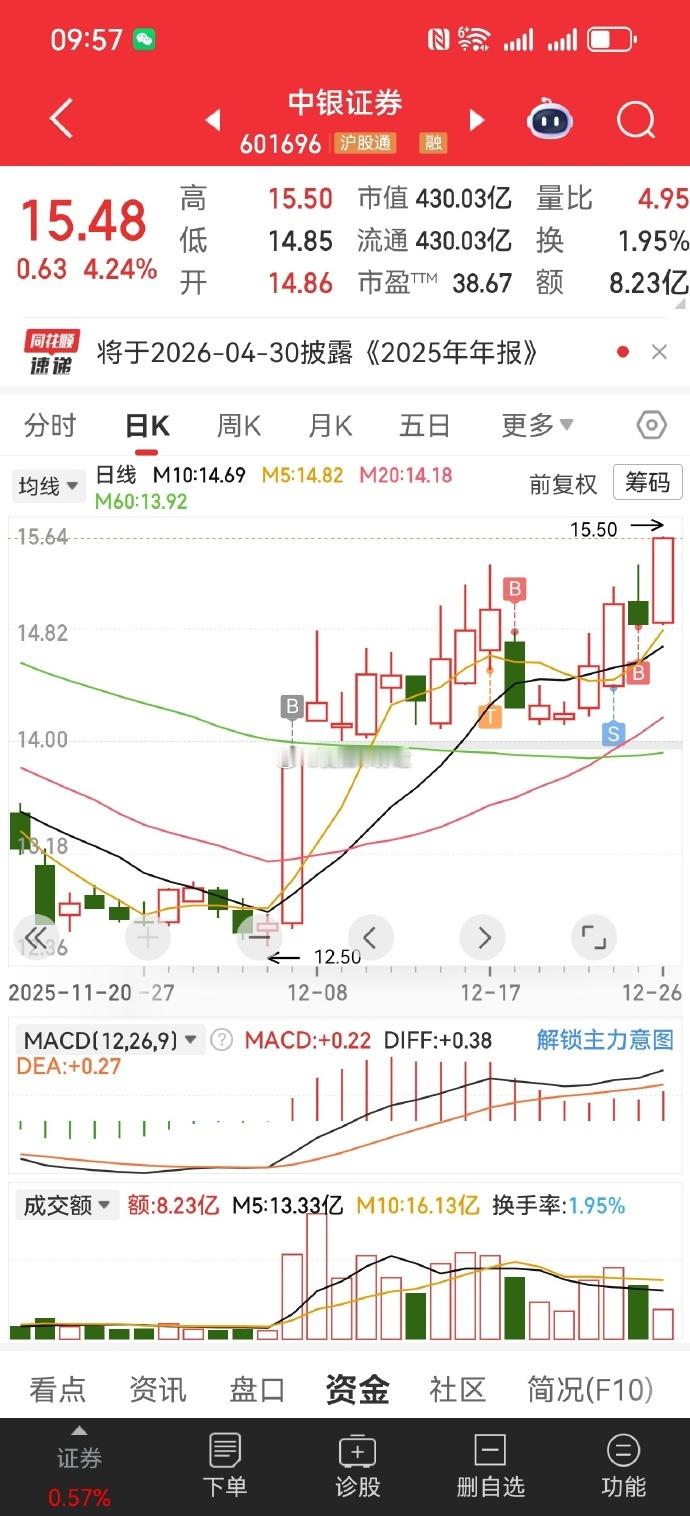Switch to the 周K chart tab
This screenshot has width=690, height=1516.
tap(239, 426)
